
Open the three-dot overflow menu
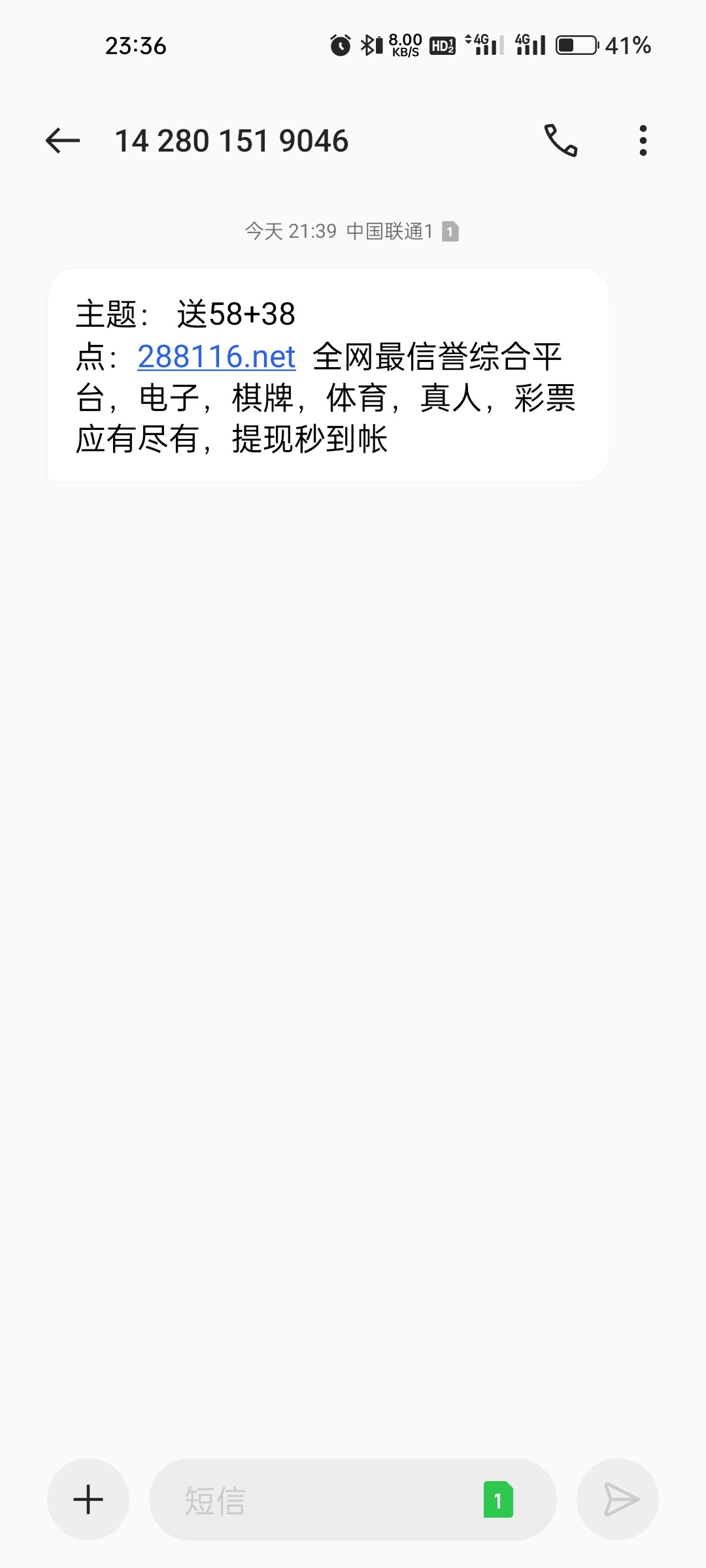643,140
